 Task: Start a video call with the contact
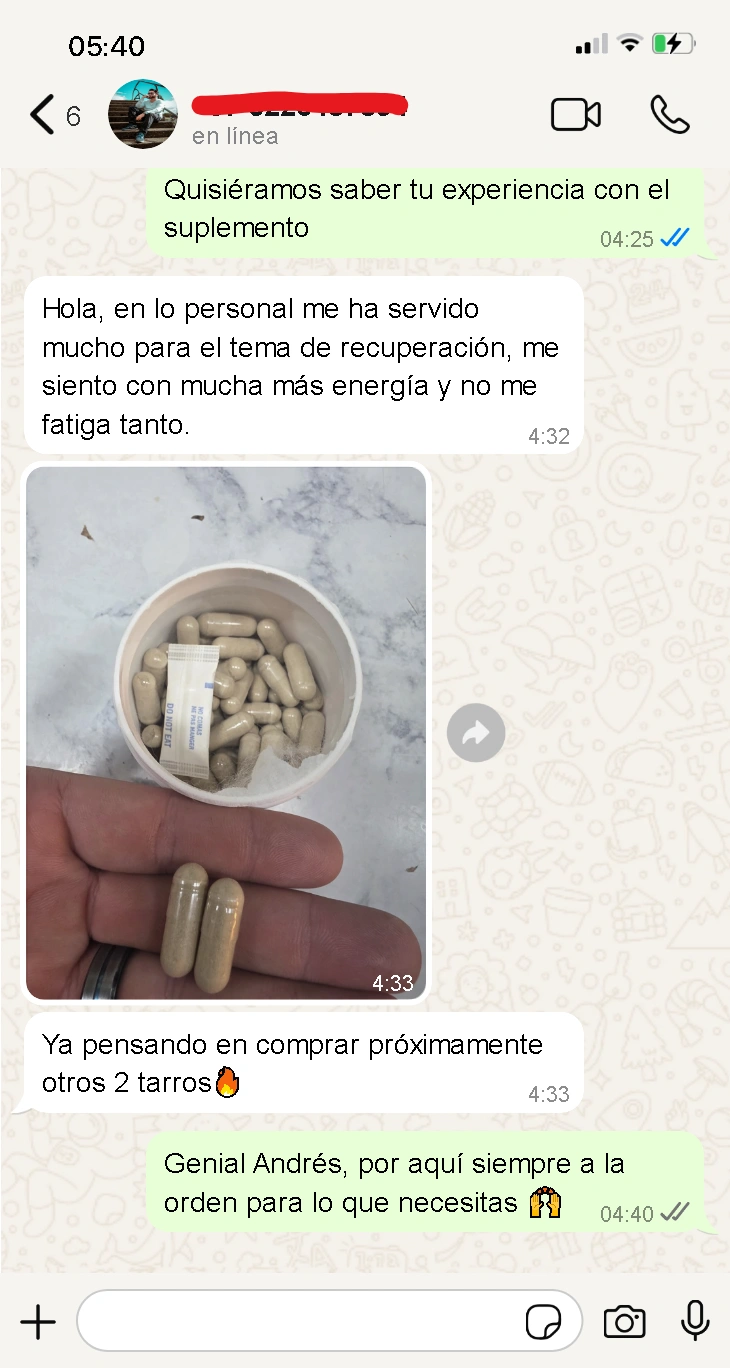575,114
